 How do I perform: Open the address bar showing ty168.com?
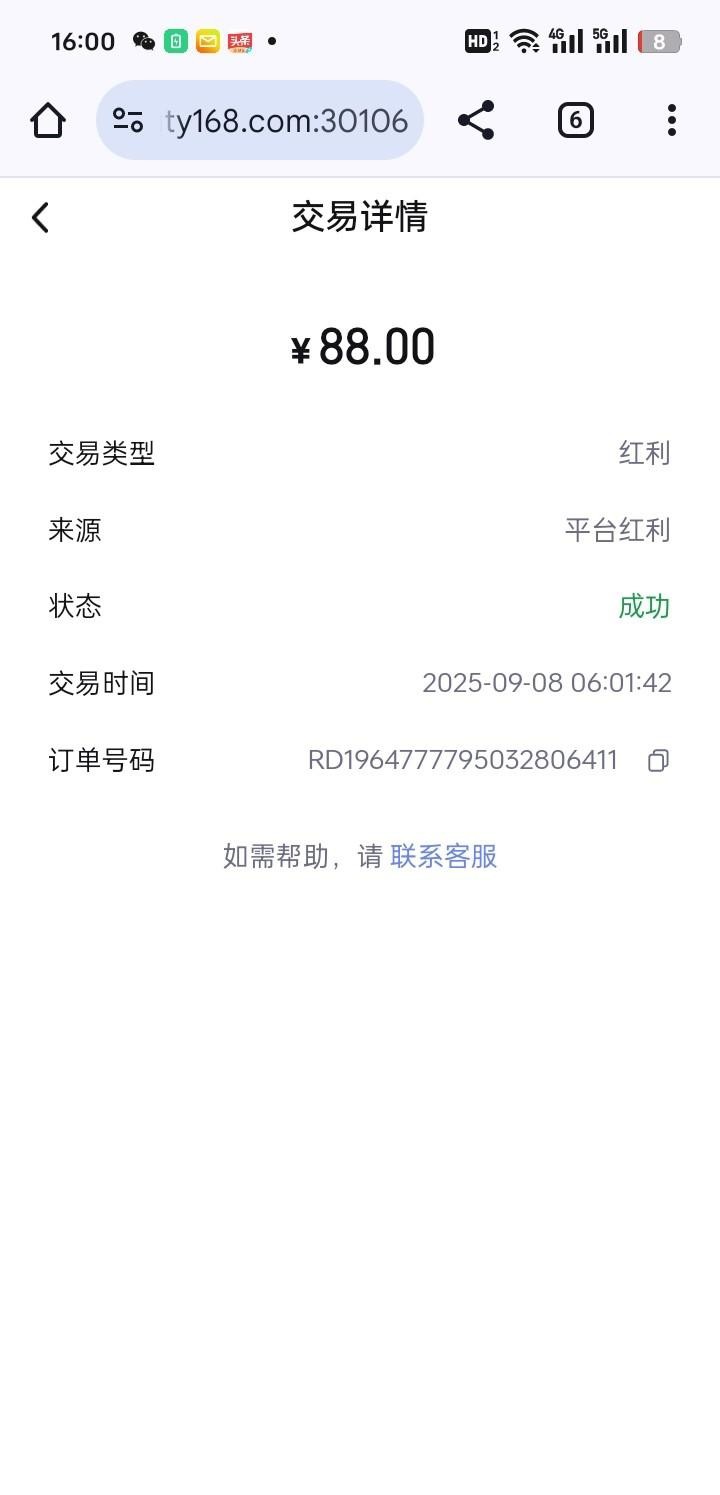click(x=287, y=121)
